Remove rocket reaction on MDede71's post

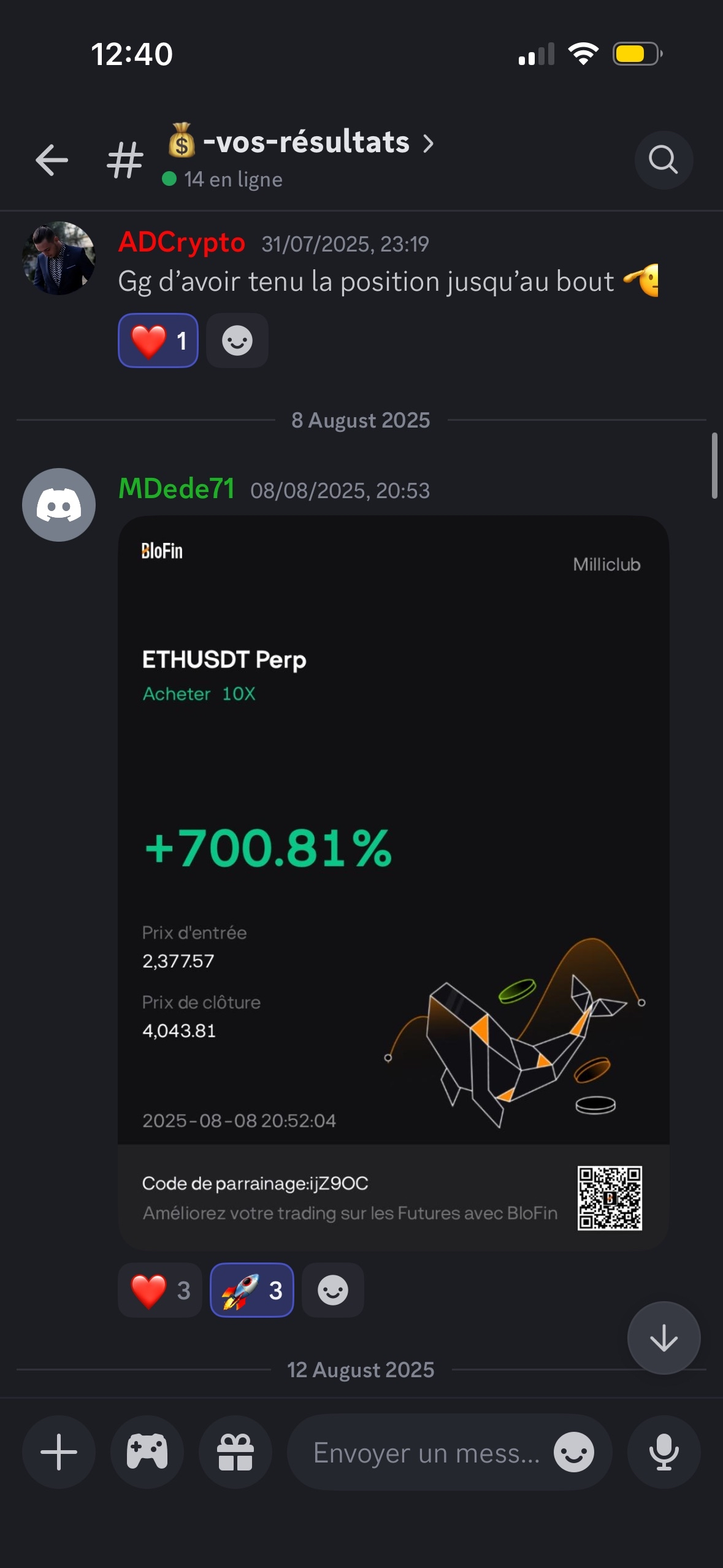(x=251, y=1290)
